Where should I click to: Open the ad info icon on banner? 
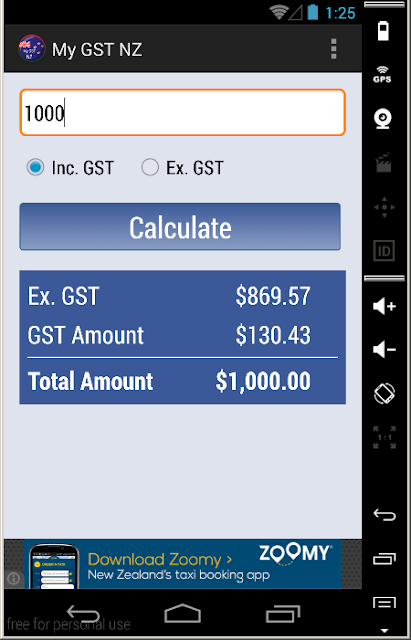[13, 578]
